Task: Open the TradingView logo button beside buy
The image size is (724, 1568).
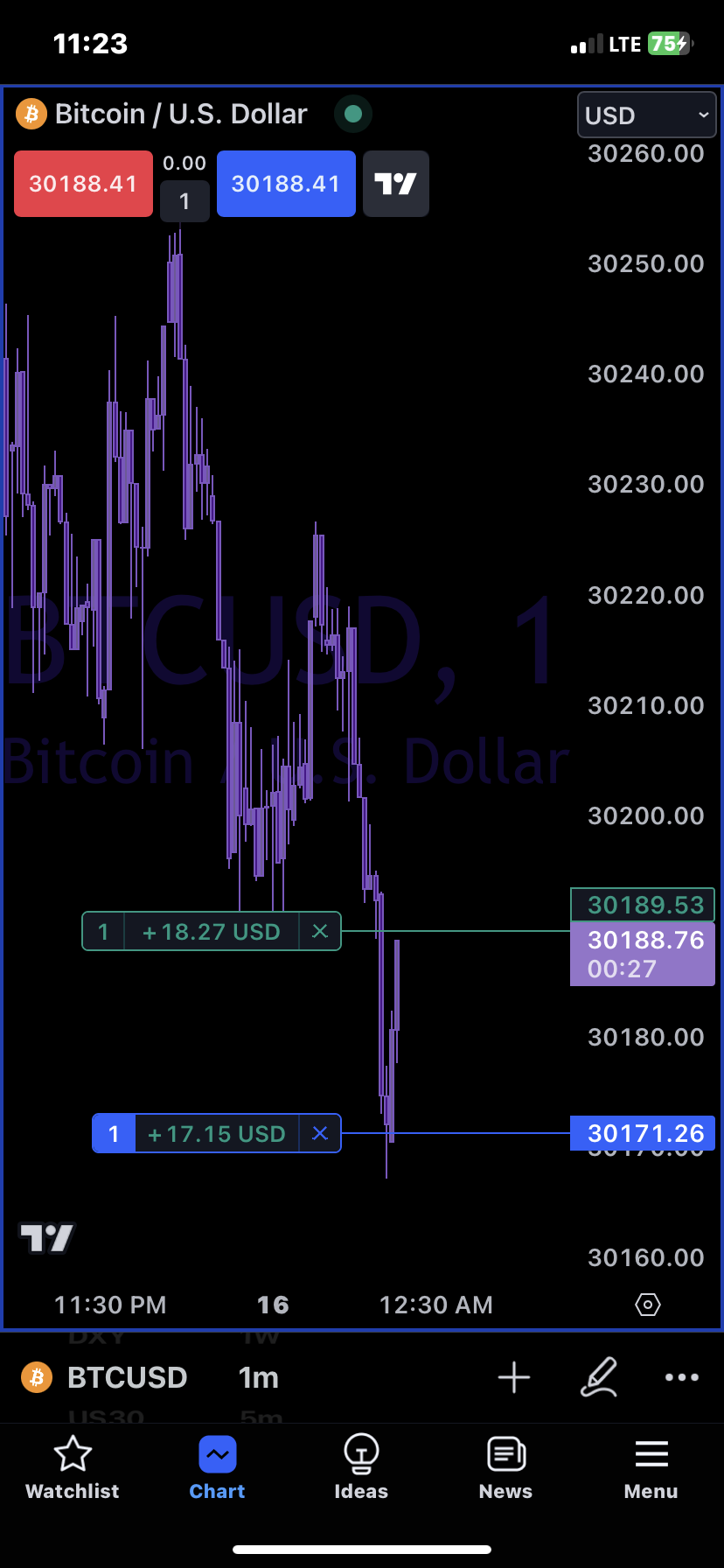Action: click(x=395, y=184)
